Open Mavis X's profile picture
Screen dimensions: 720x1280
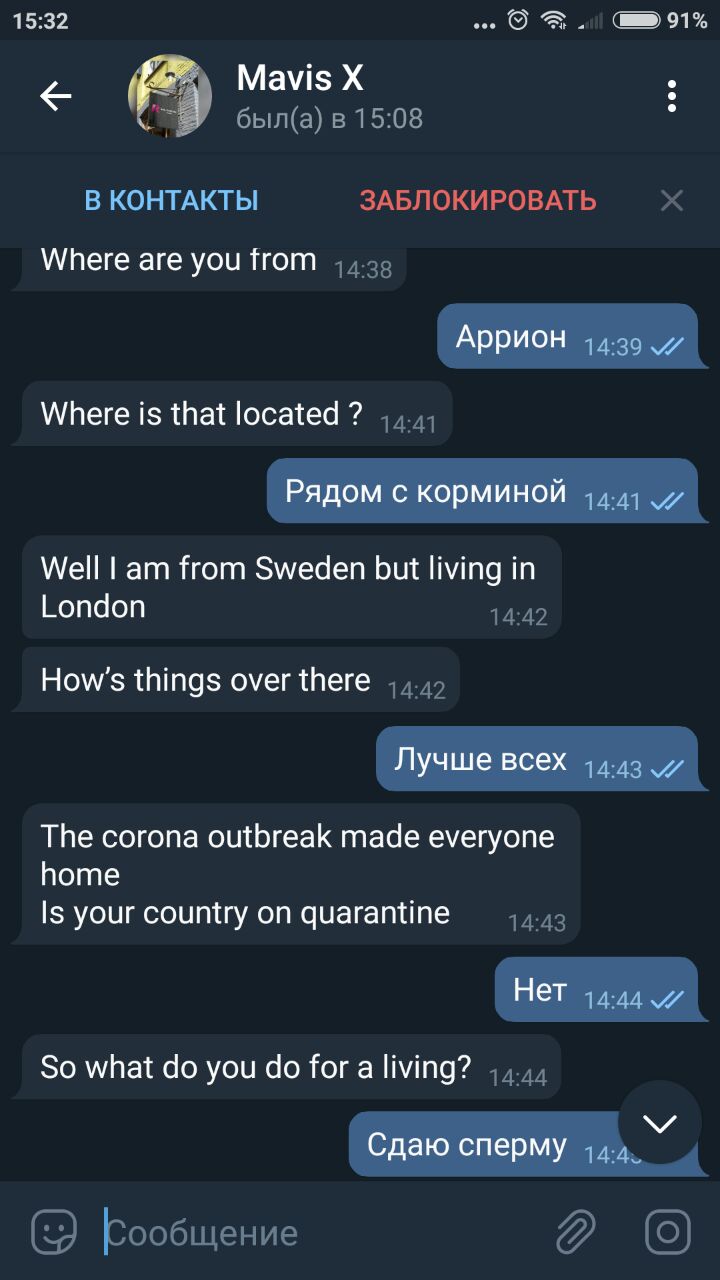(169, 96)
